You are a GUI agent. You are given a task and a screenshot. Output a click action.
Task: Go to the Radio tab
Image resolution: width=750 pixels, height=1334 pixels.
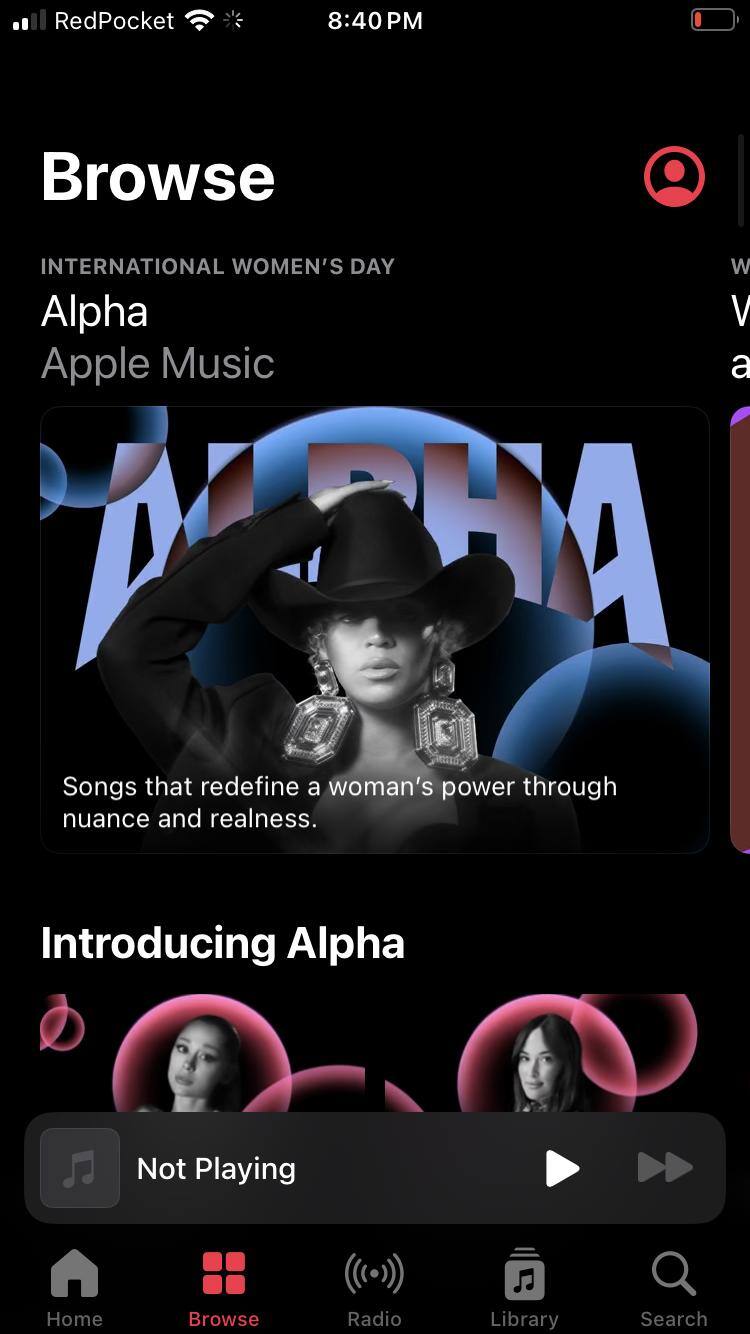point(374,1288)
